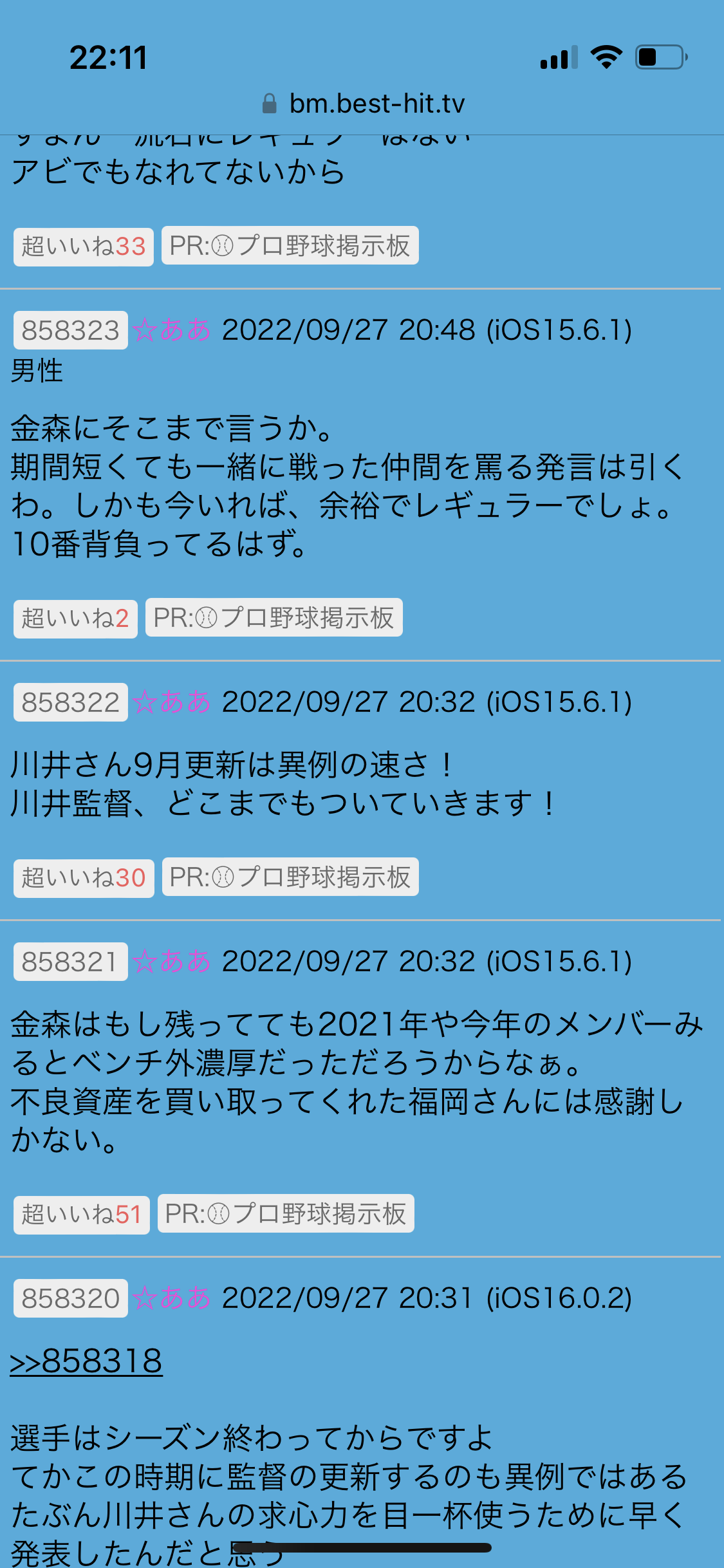
Task: Follow the >>858318 reply link
Action: [x=86, y=1361]
